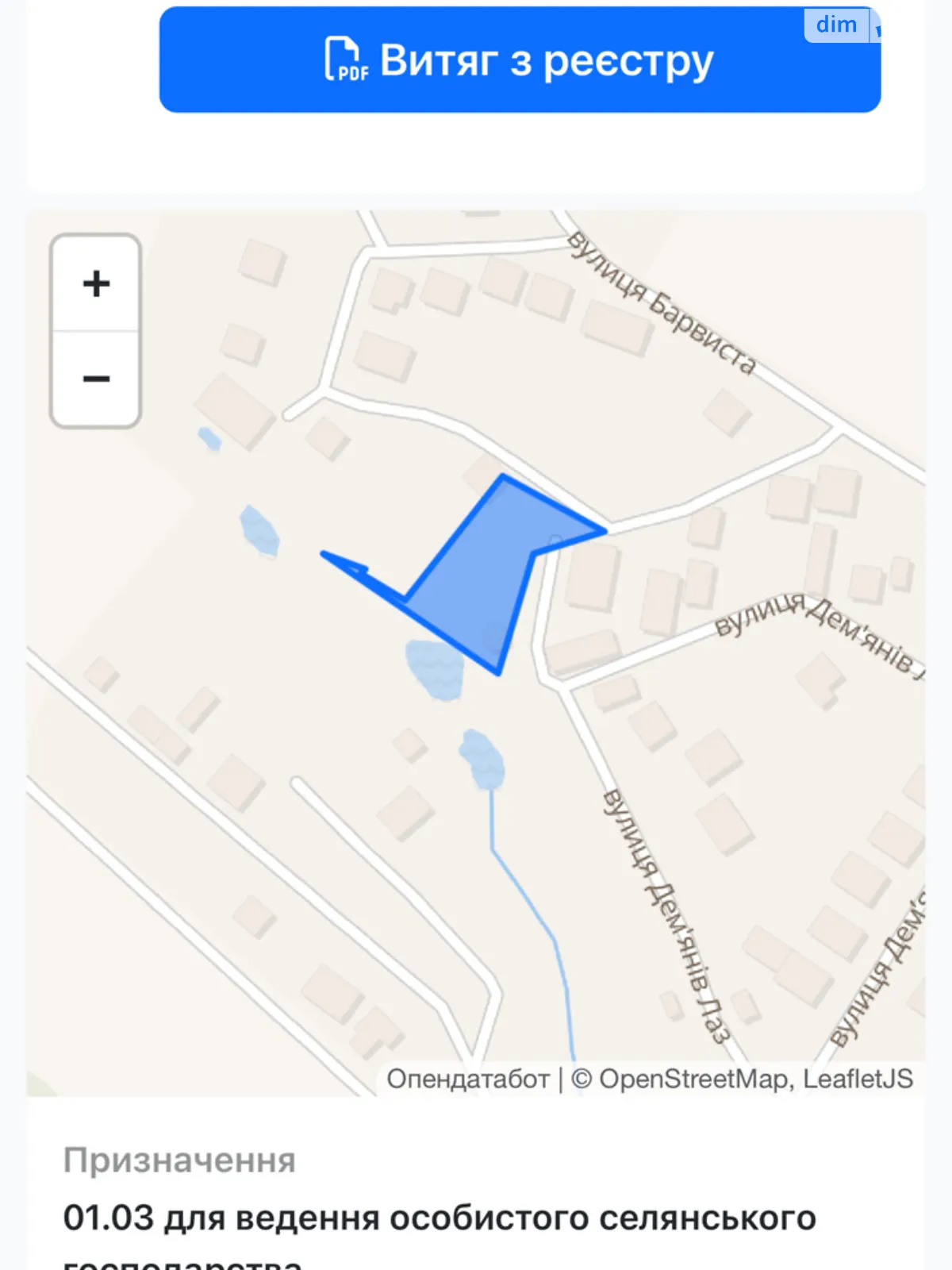Zoom in on the map
The image size is (952, 1270).
coord(96,284)
